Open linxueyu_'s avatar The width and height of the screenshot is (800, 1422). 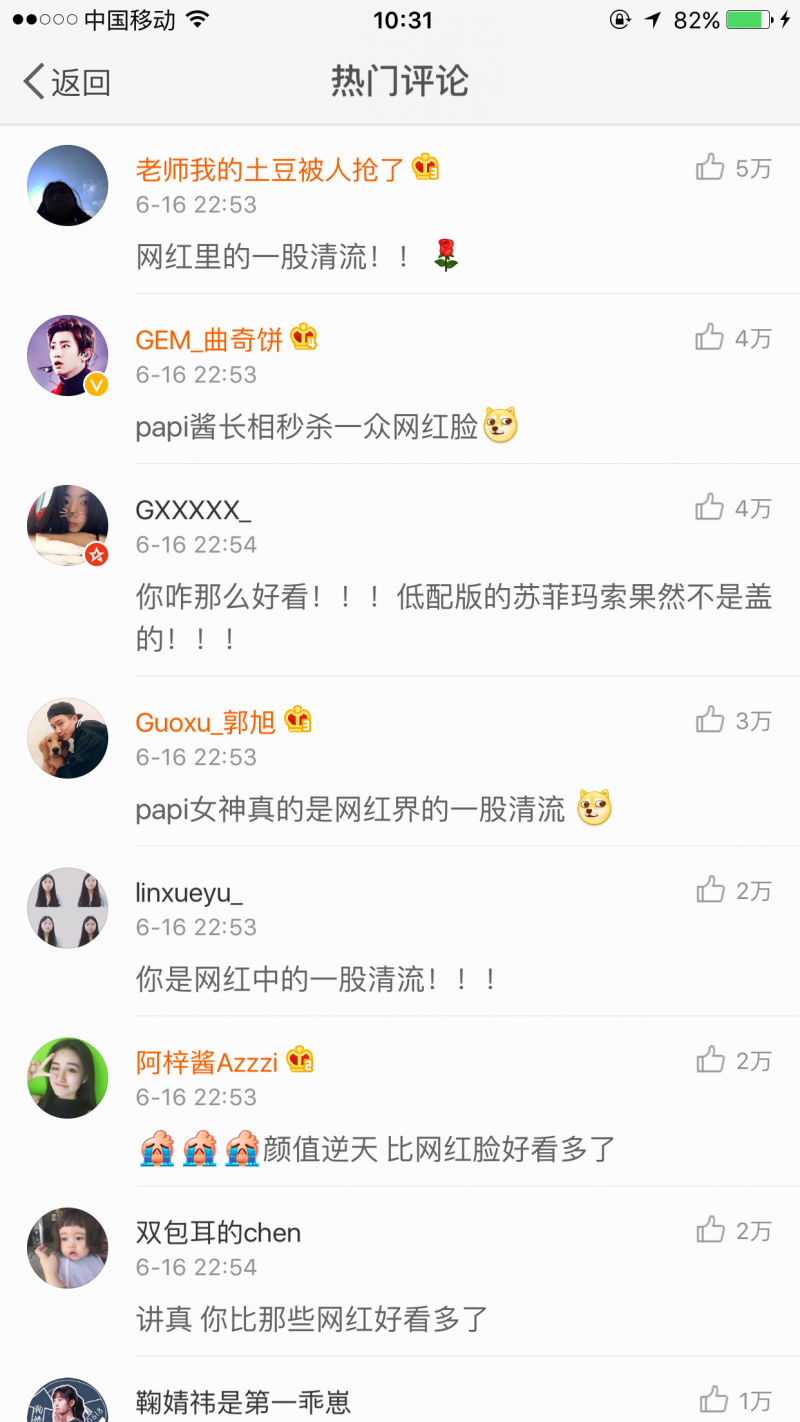67,907
